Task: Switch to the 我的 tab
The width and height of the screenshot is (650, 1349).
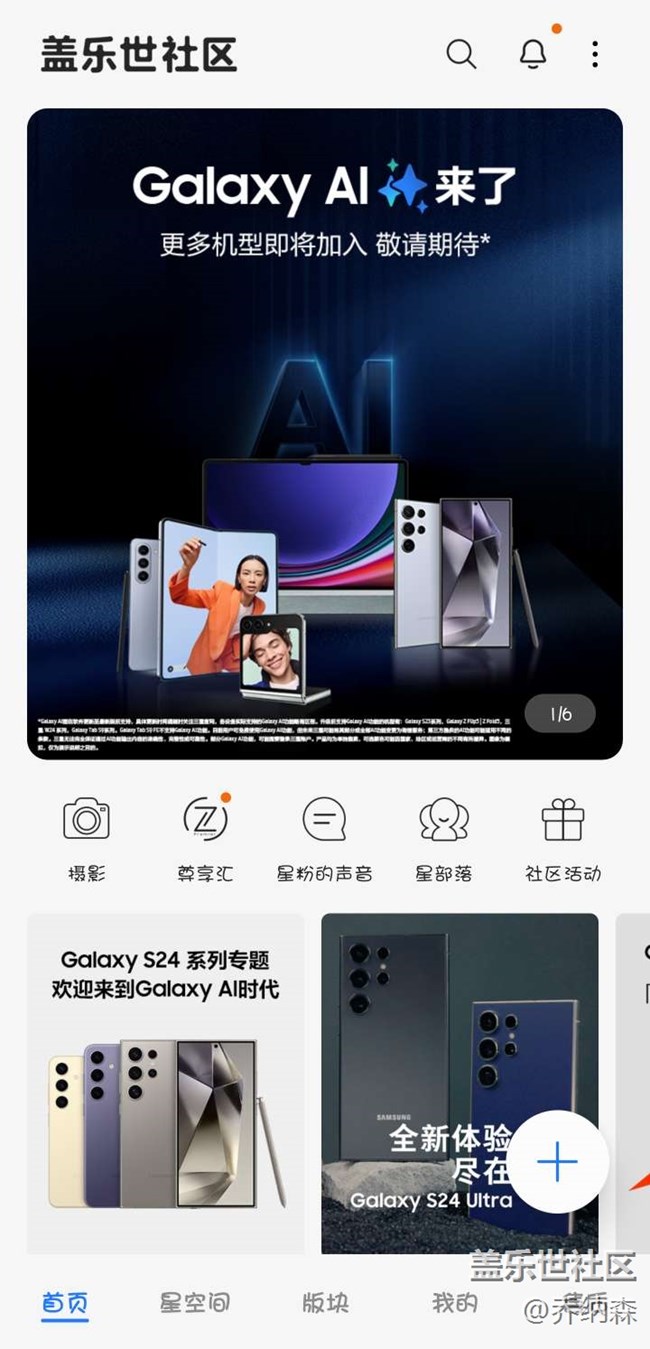Action: (x=455, y=1303)
